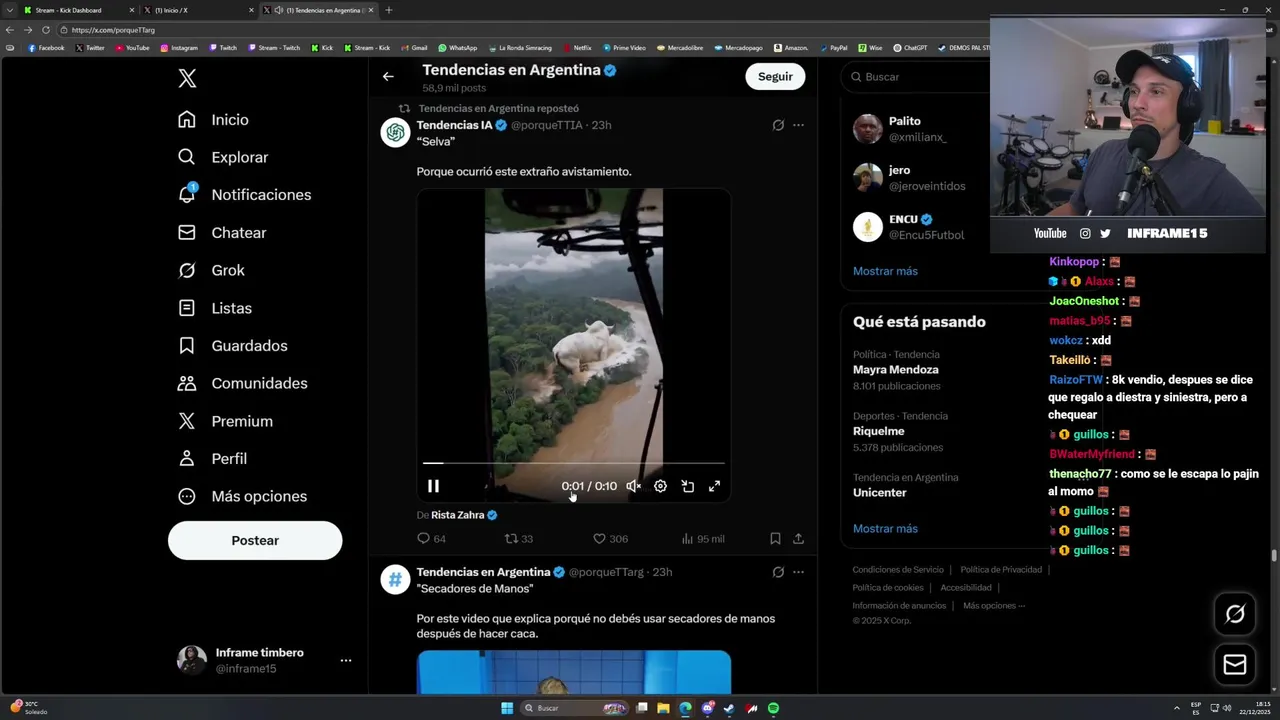This screenshot has height=720, width=1280.
Task: Go back with the arrow beside Tendencias en Argentina
Action: (x=388, y=76)
